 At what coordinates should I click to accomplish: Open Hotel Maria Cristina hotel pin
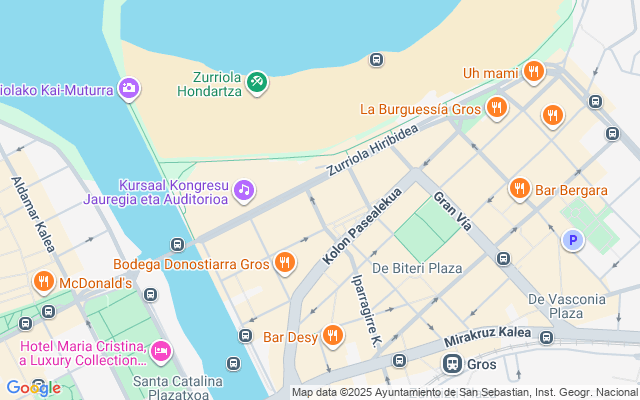pos(160,352)
